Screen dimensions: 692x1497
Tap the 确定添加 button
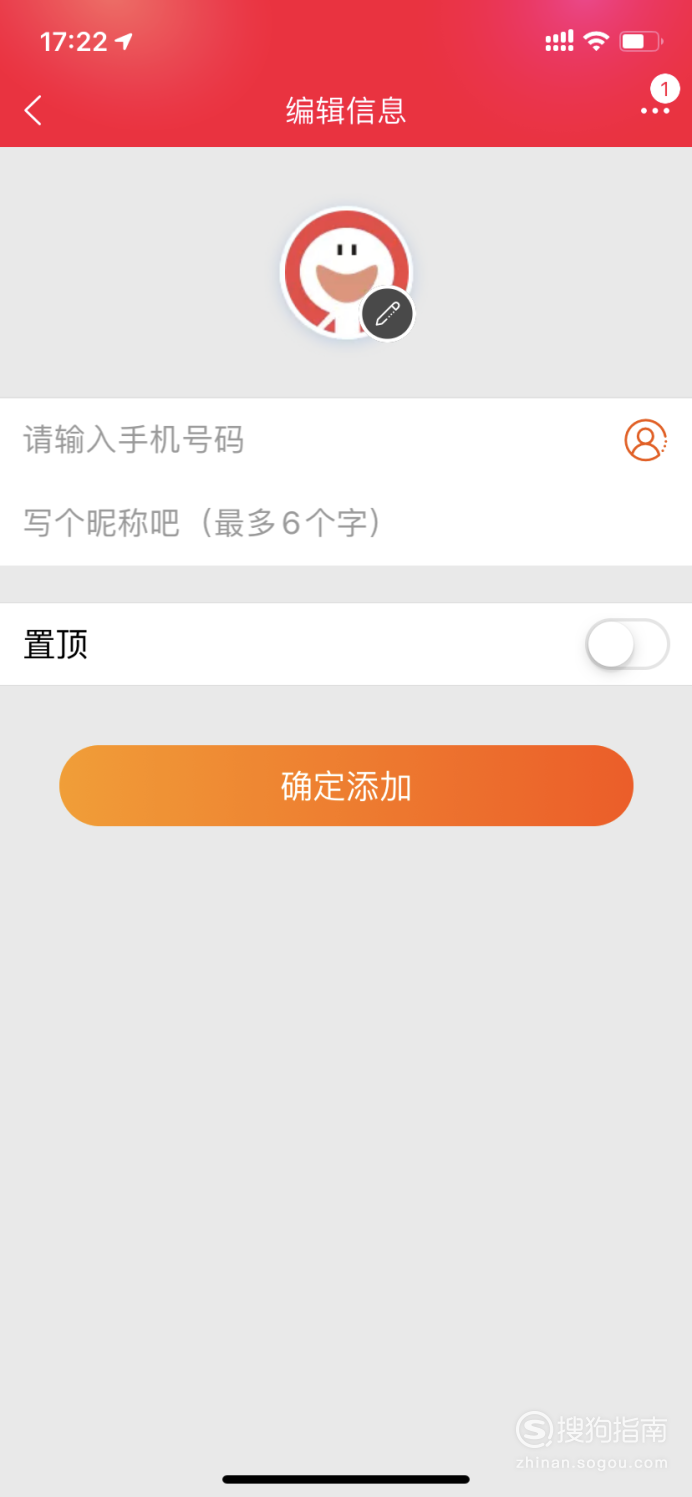click(346, 786)
